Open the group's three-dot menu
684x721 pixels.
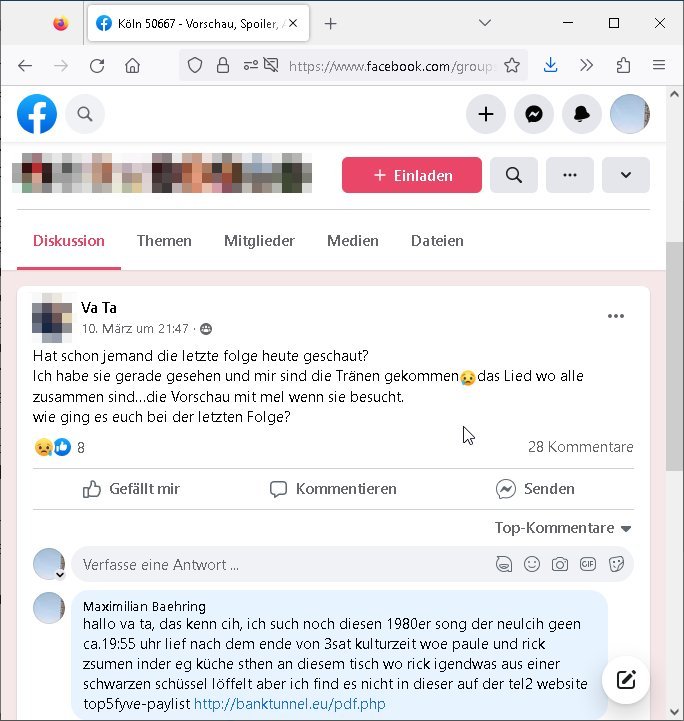tap(570, 175)
